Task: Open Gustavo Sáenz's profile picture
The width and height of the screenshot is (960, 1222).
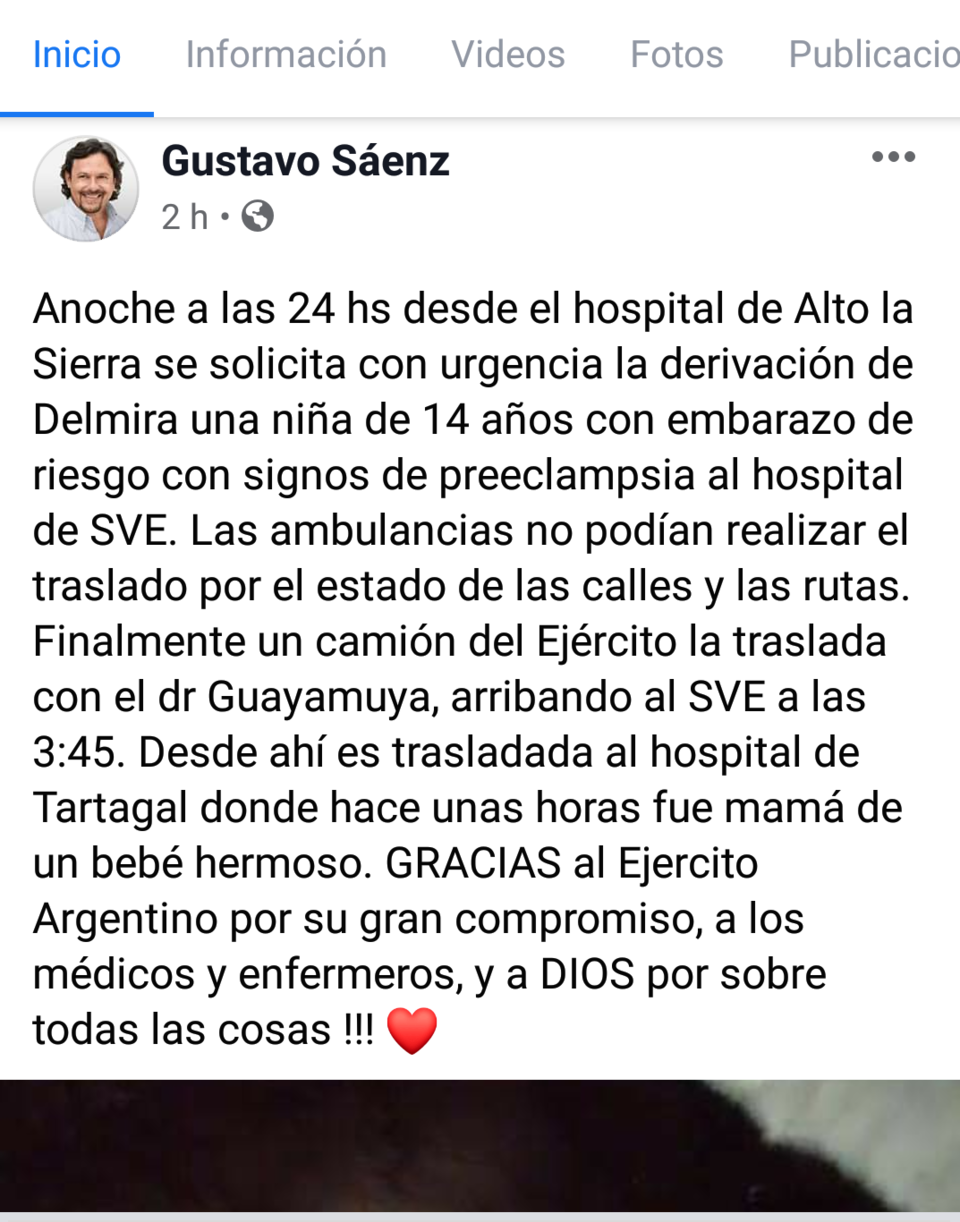Action: pyautogui.click(x=86, y=189)
